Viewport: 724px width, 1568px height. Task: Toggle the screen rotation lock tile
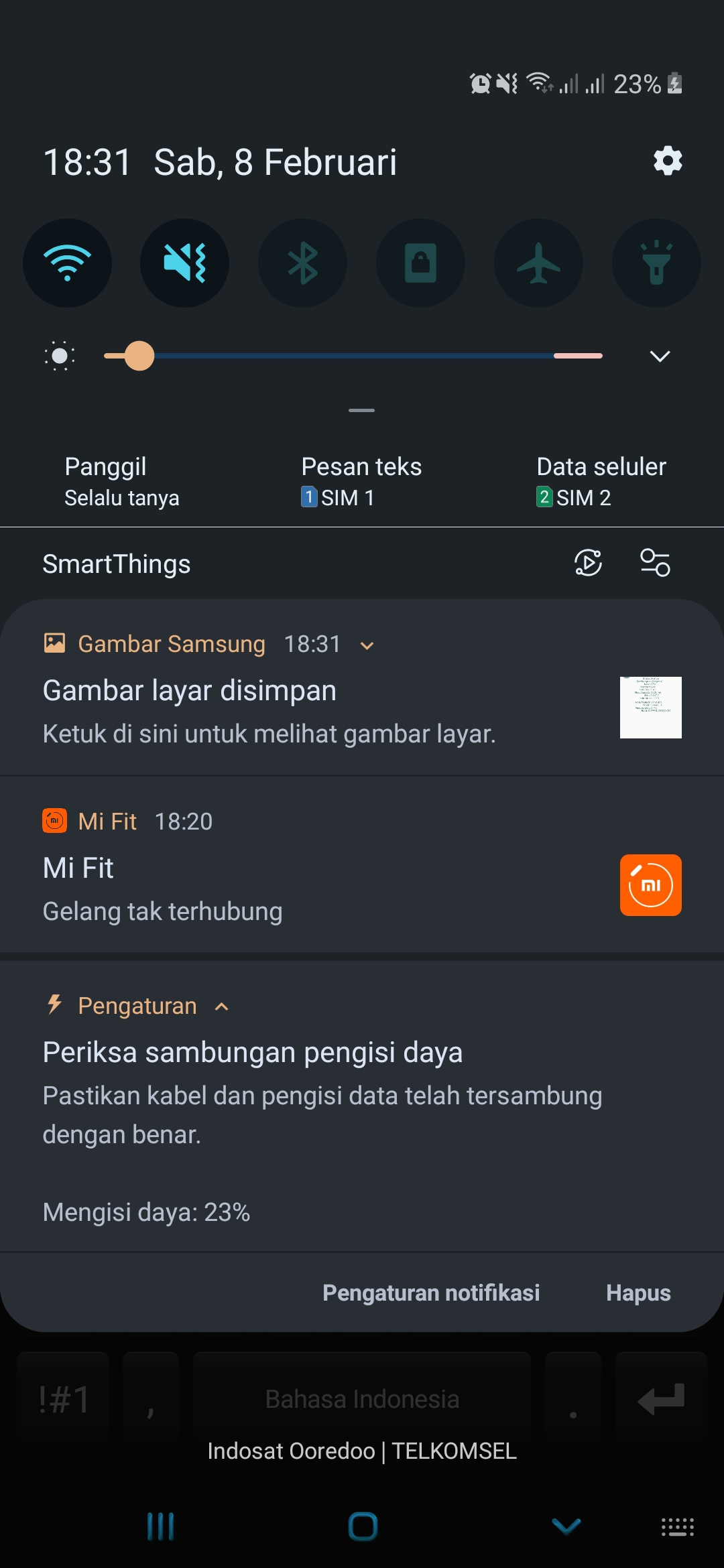coord(420,263)
